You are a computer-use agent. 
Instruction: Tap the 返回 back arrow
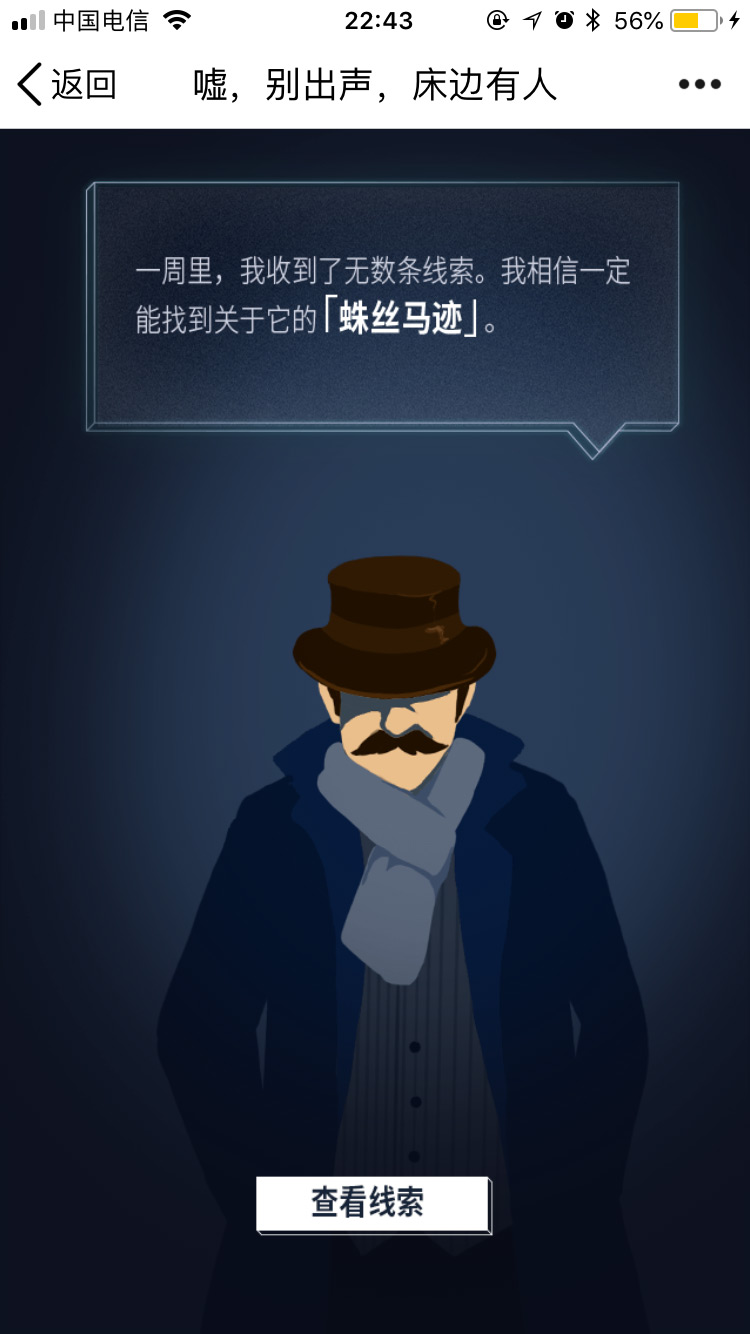click(x=32, y=85)
